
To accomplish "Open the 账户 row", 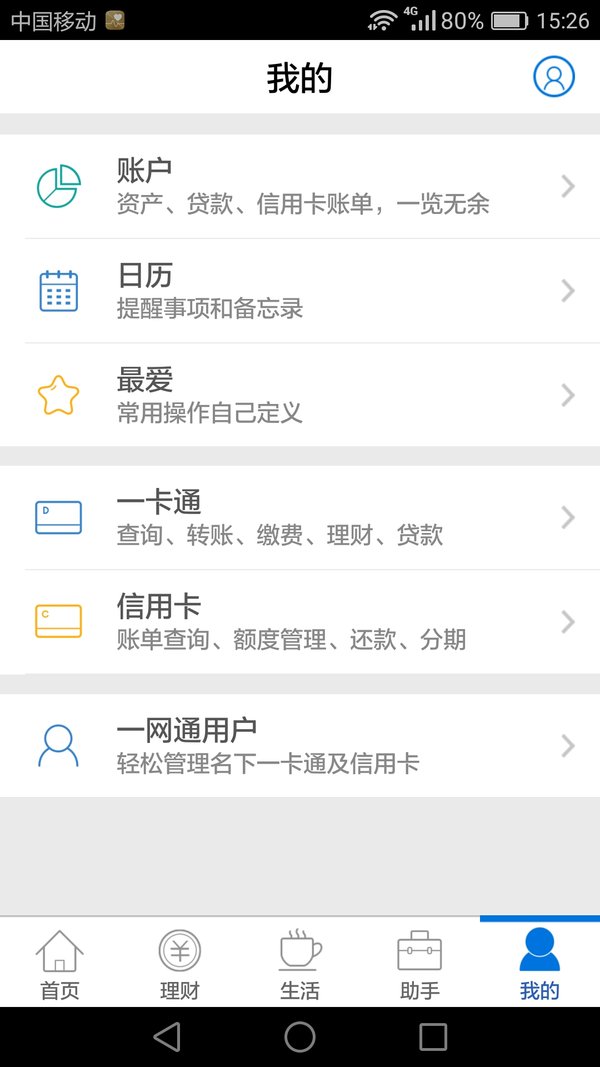I will 300,186.
